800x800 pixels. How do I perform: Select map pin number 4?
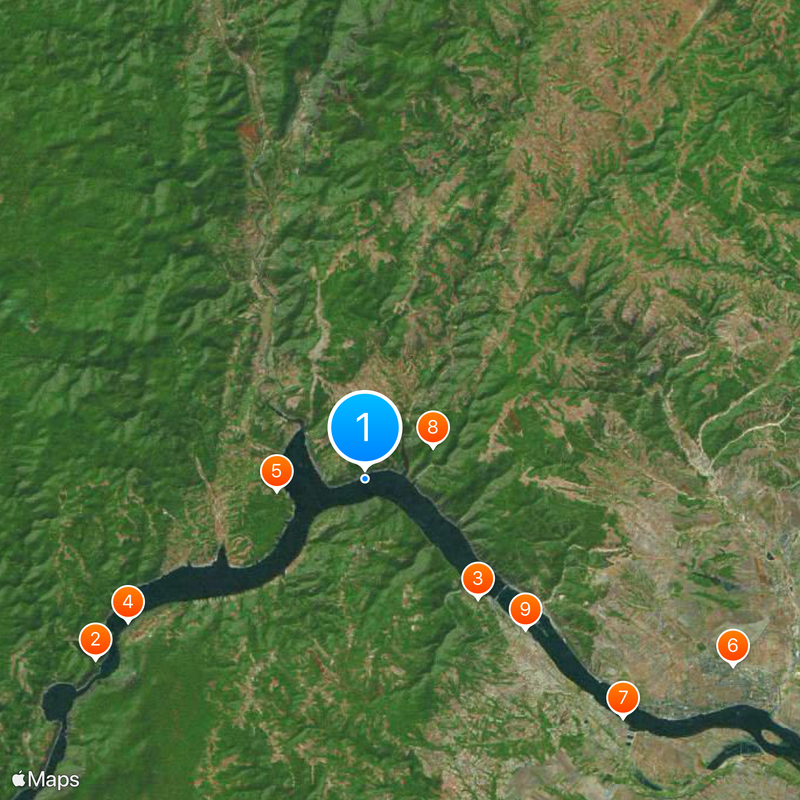tap(128, 602)
